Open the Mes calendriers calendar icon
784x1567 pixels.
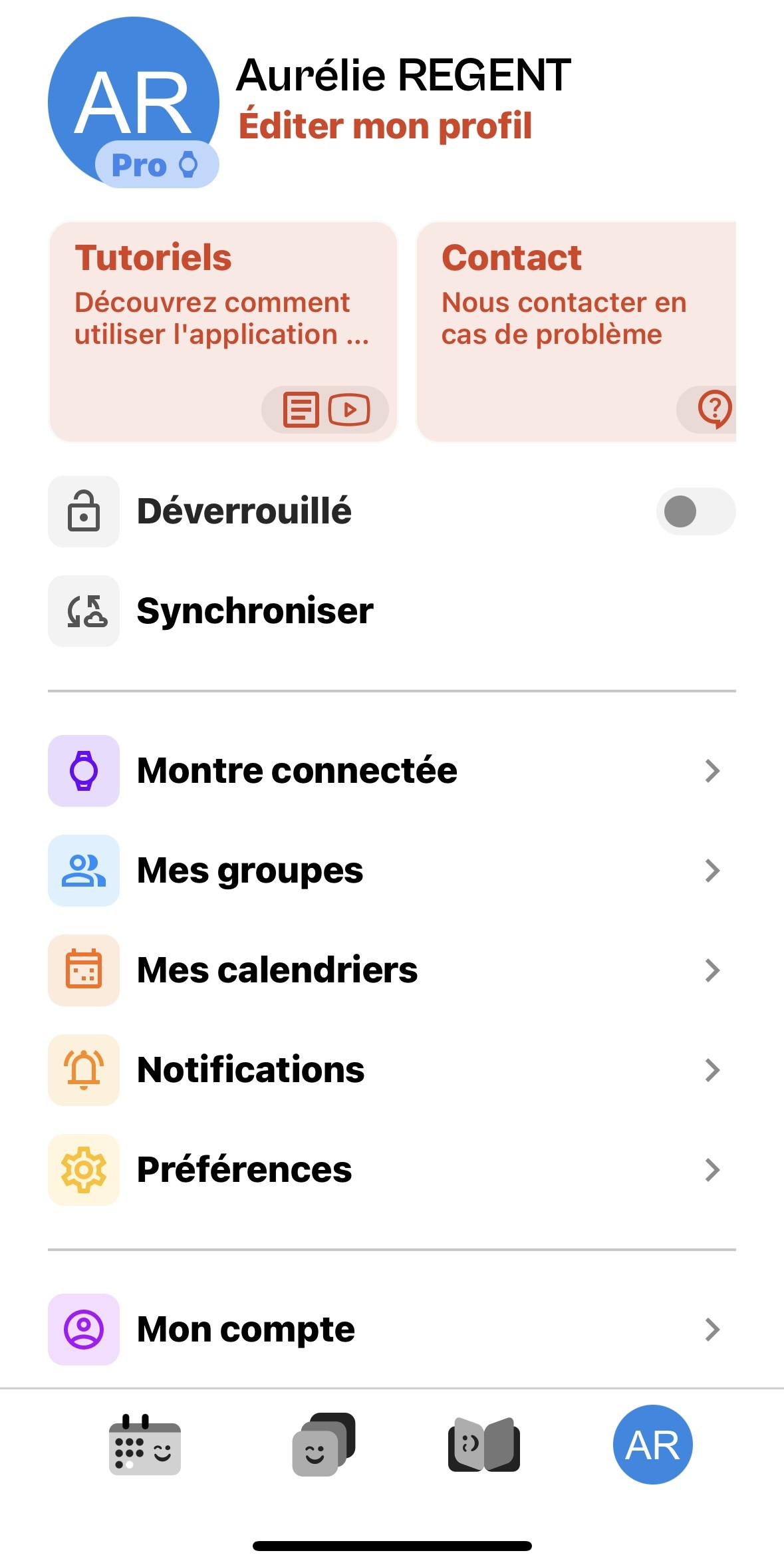pos(83,970)
